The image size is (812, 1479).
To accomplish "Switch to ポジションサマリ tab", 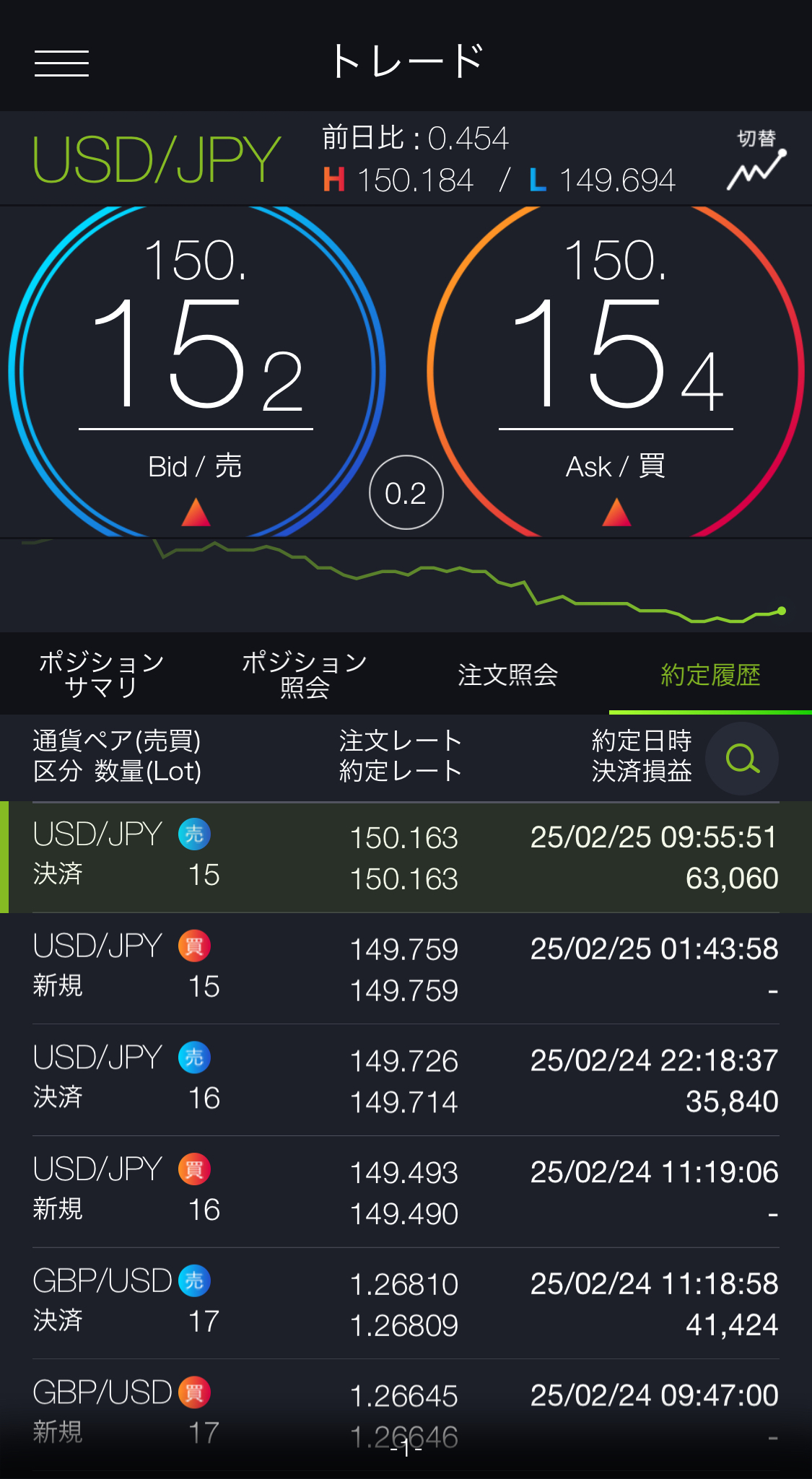I will (101, 674).
